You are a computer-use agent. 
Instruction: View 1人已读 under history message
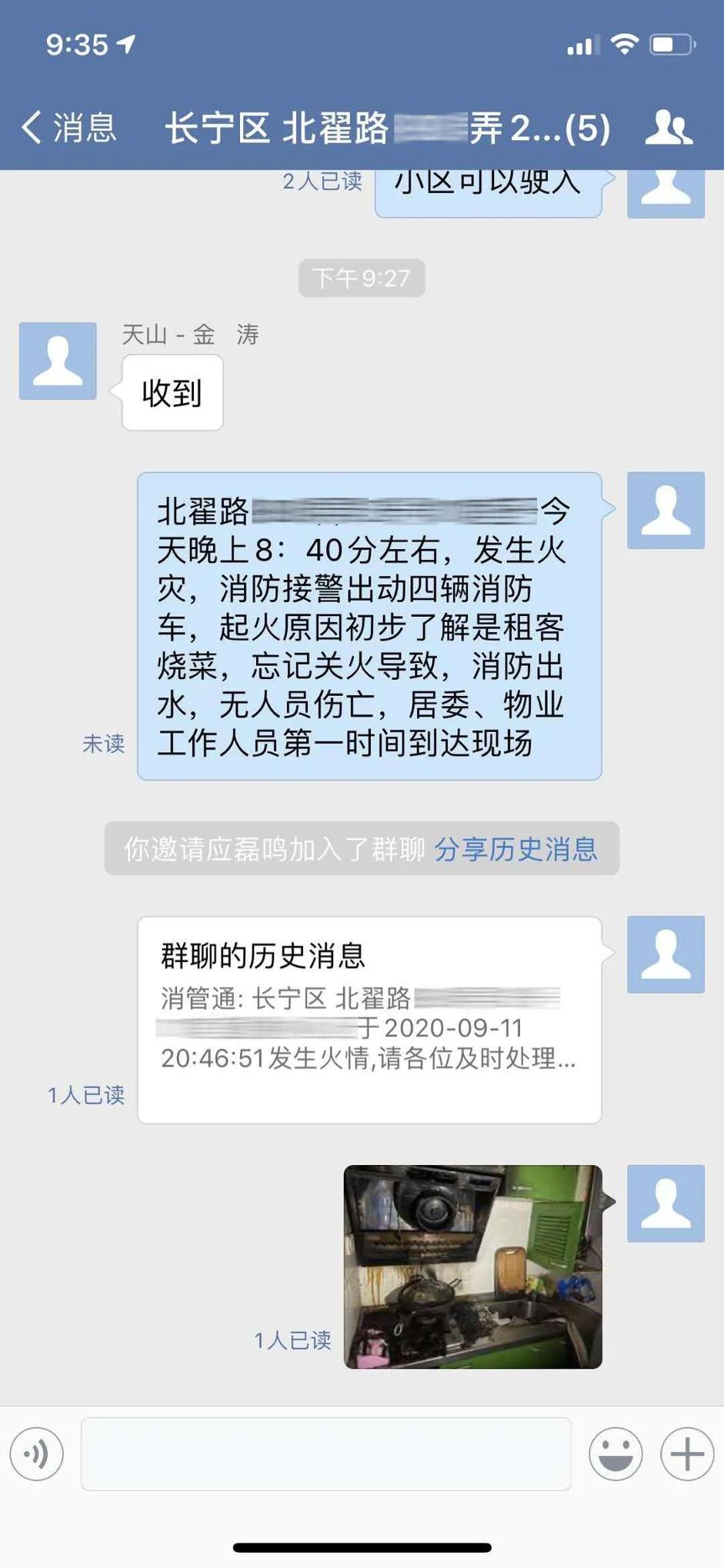(x=86, y=1095)
